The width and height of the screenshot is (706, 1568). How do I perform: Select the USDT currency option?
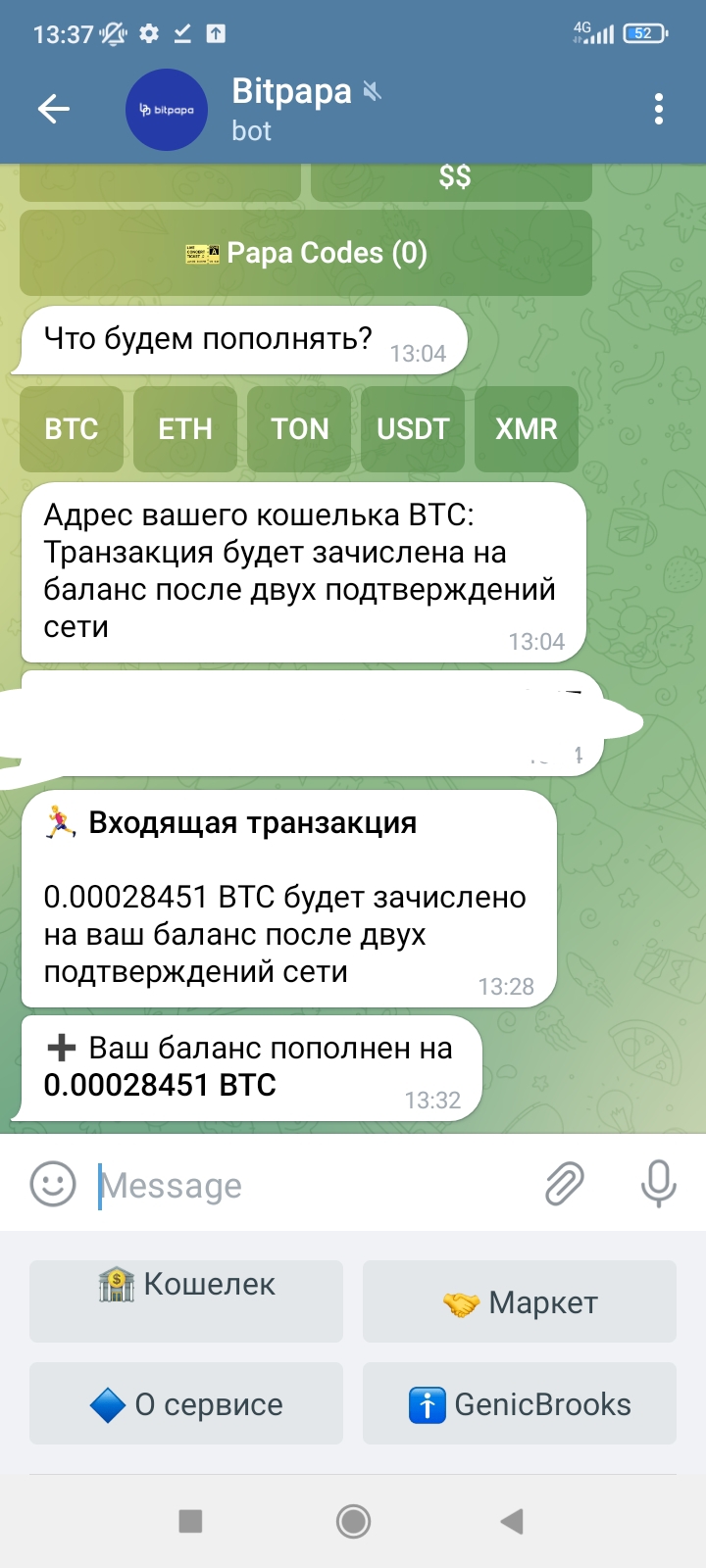point(413,429)
